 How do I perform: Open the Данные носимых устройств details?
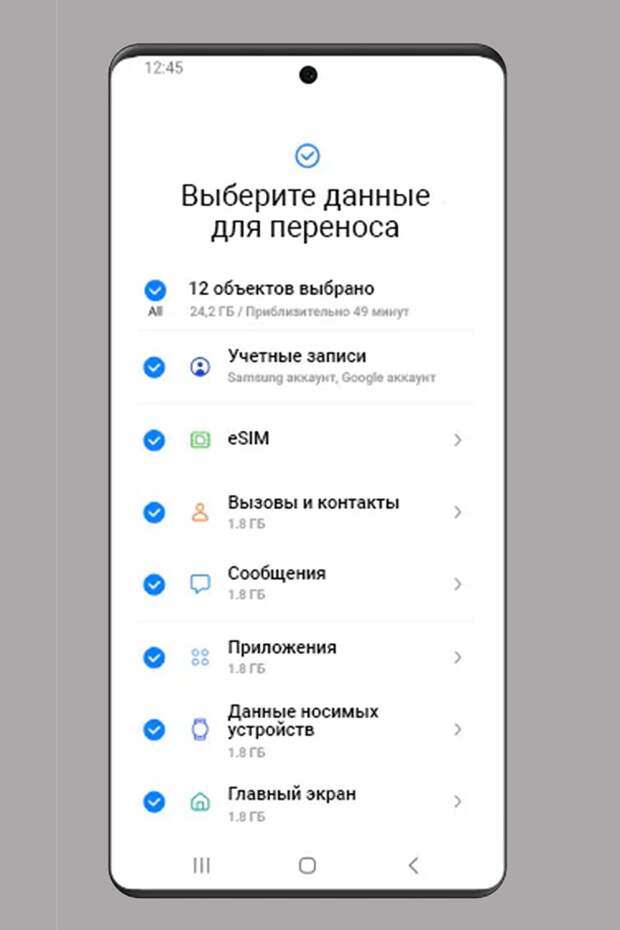458,729
